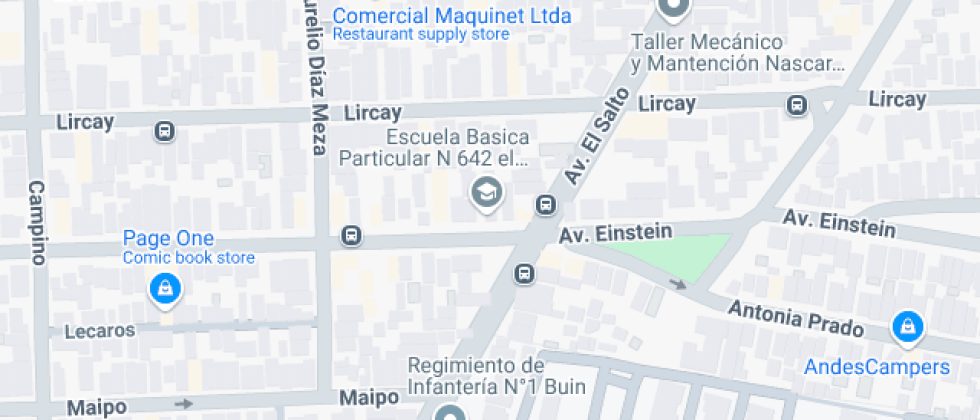Open the Regimiento de Infantería N°1 Buin pin

449,412
